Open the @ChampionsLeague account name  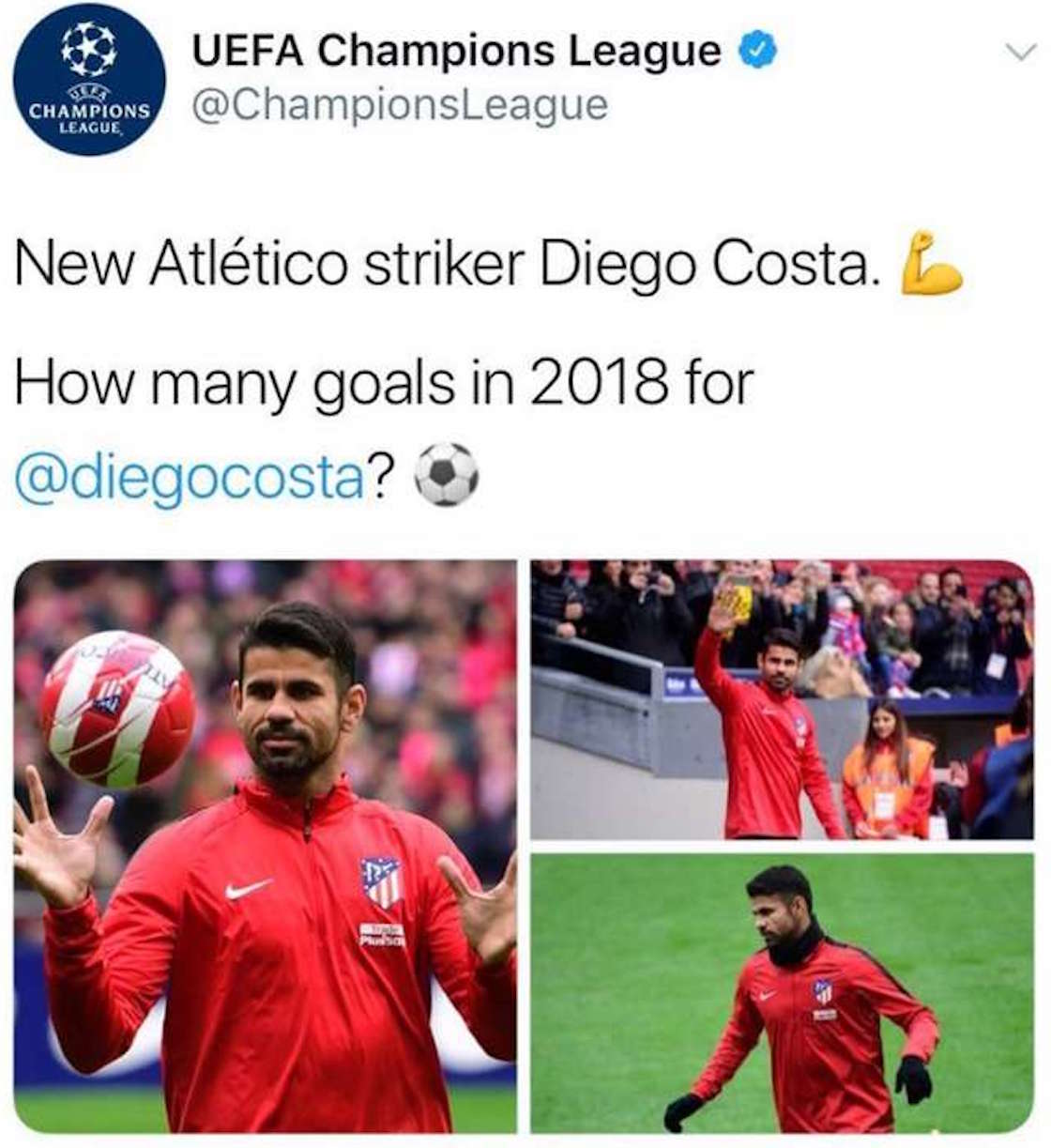(400, 104)
